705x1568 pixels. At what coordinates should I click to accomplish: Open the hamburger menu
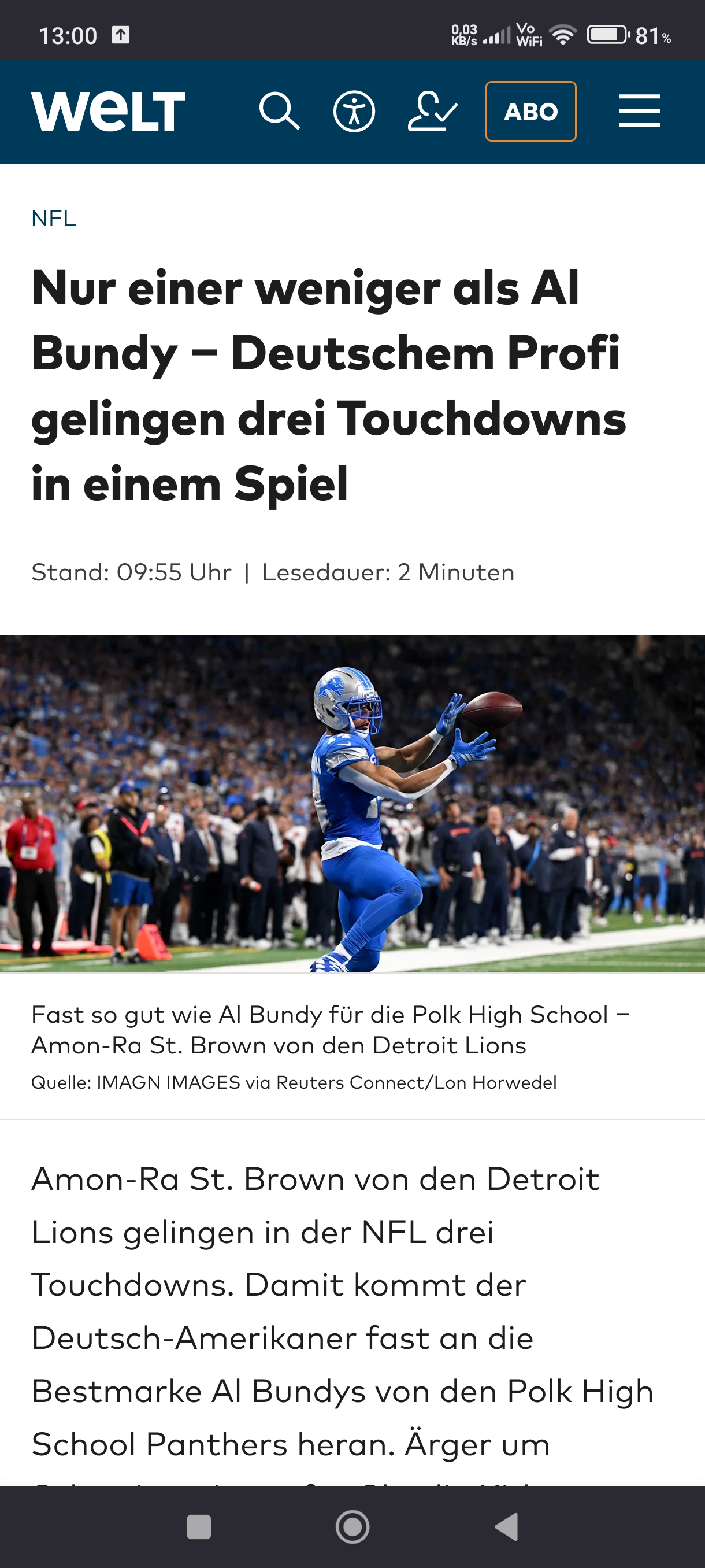(639, 112)
